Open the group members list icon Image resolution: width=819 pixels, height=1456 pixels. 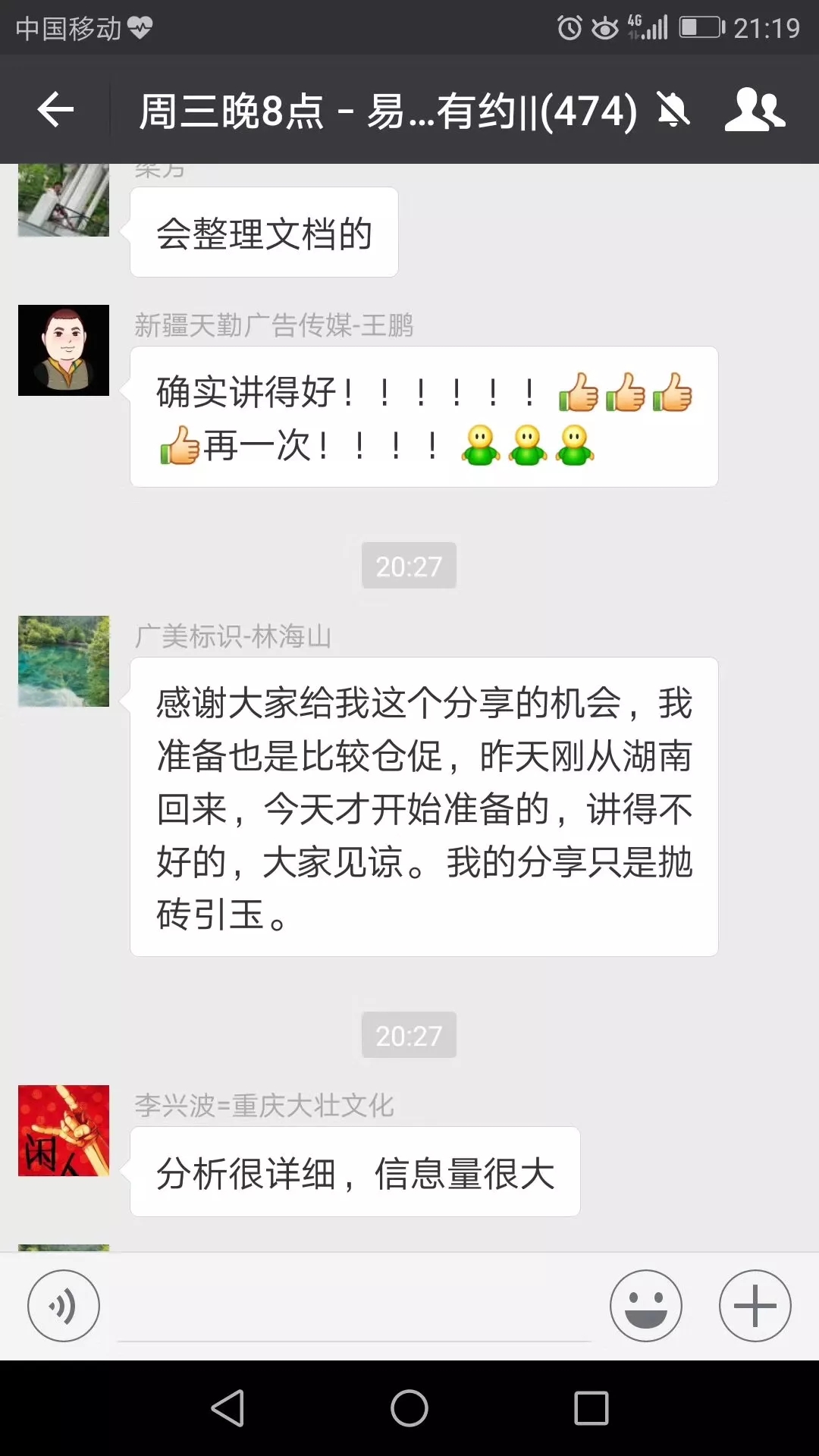755,110
